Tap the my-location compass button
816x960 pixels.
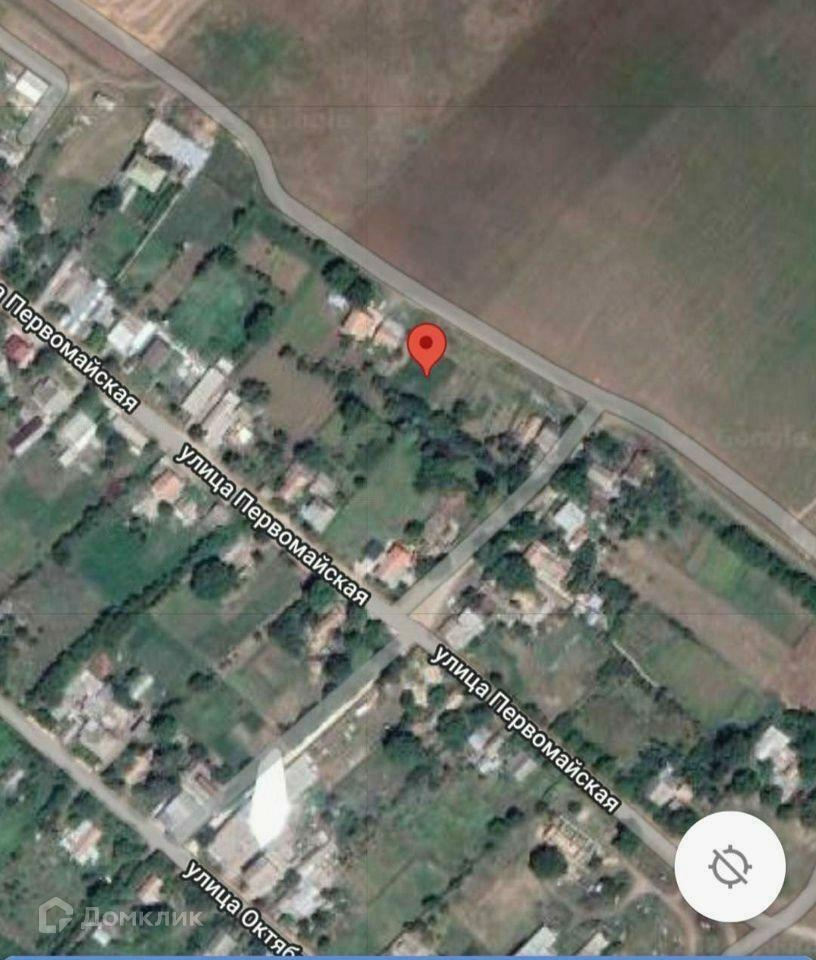tap(730, 865)
